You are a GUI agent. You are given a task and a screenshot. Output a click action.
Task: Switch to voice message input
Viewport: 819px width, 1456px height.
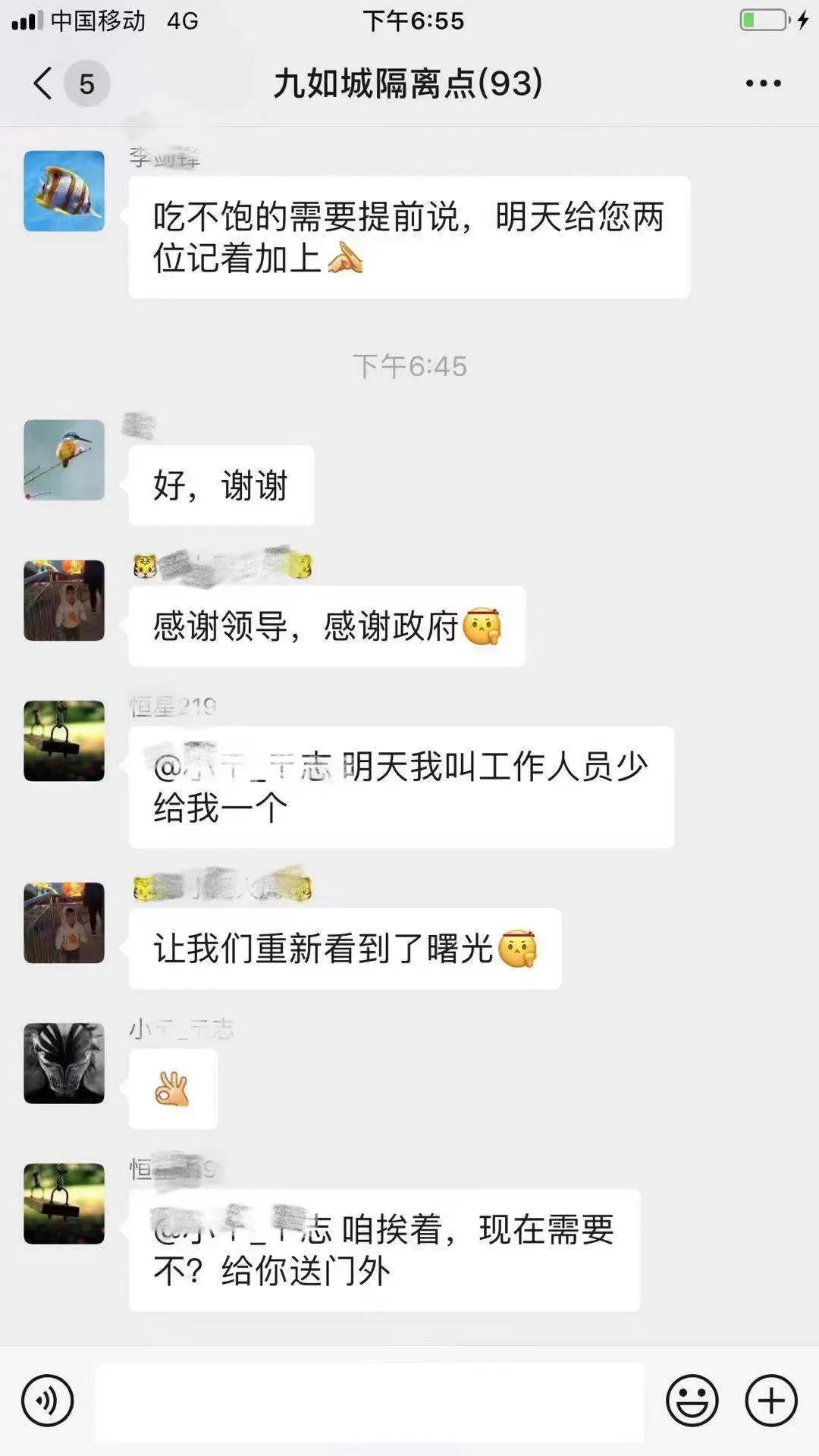(48, 1401)
